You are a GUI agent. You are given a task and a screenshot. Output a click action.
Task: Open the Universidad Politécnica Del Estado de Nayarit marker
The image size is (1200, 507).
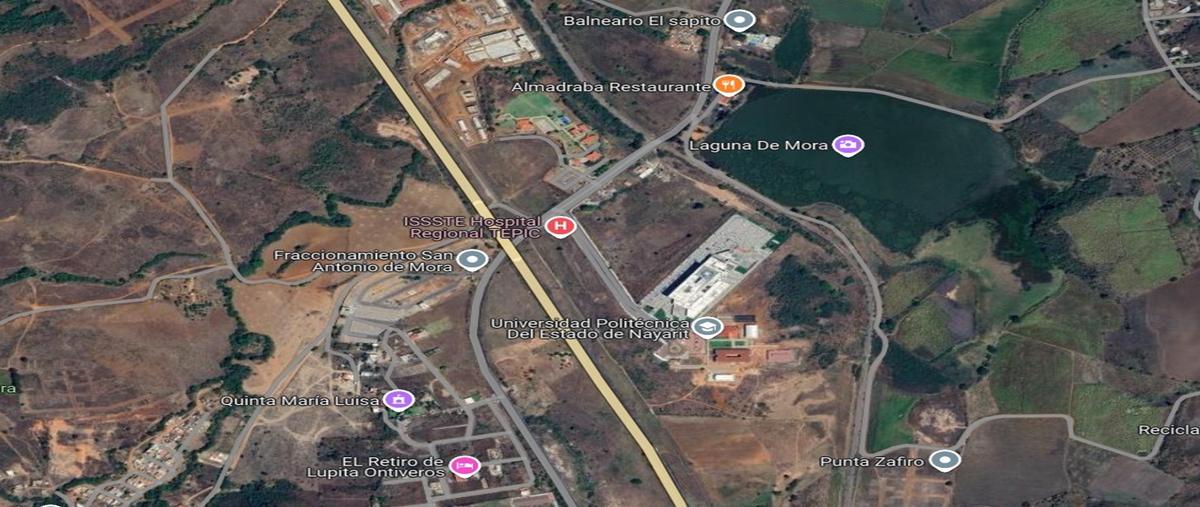tap(707, 327)
